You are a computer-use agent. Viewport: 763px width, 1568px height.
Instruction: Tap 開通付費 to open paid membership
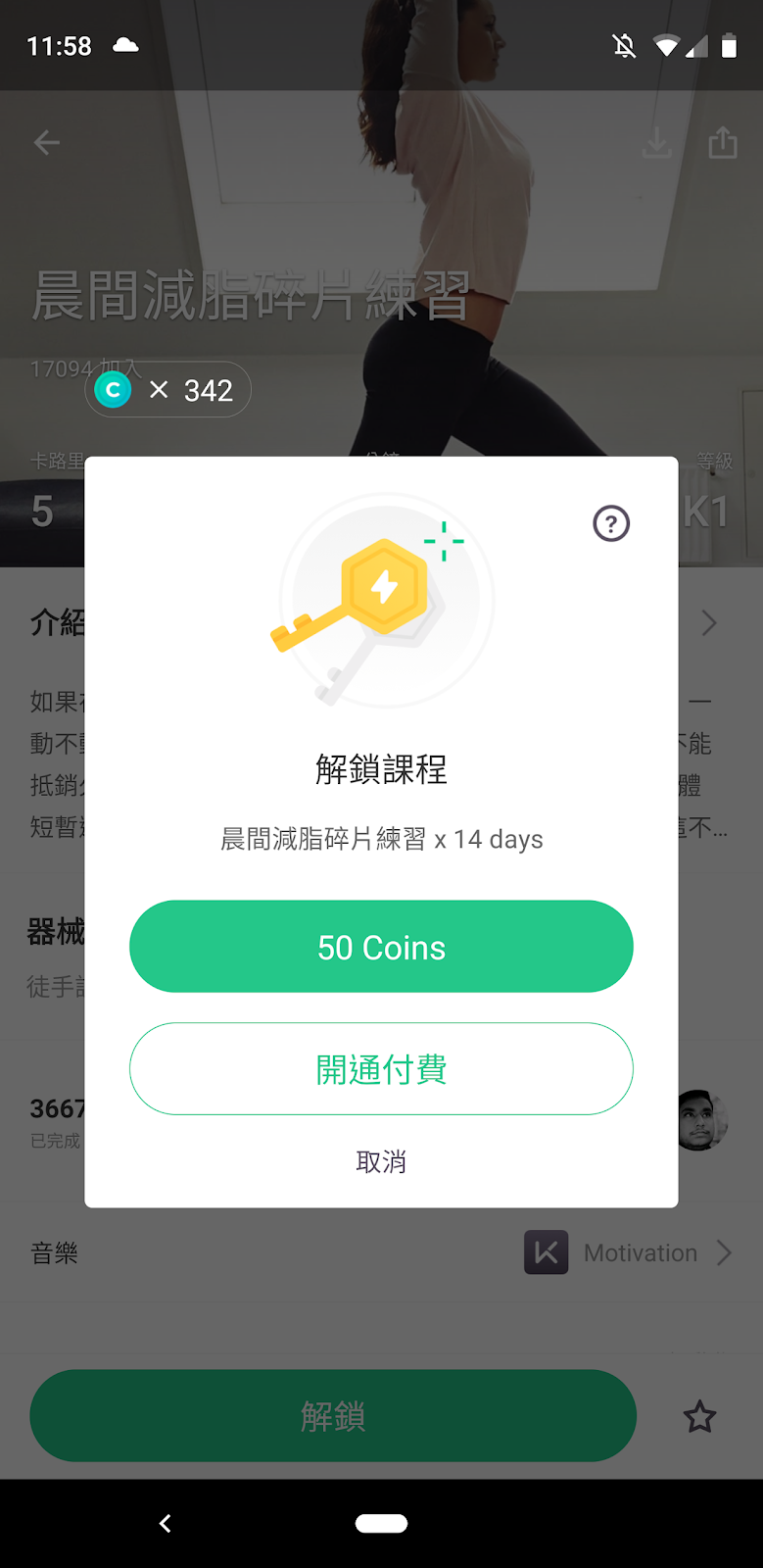click(381, 1068)
